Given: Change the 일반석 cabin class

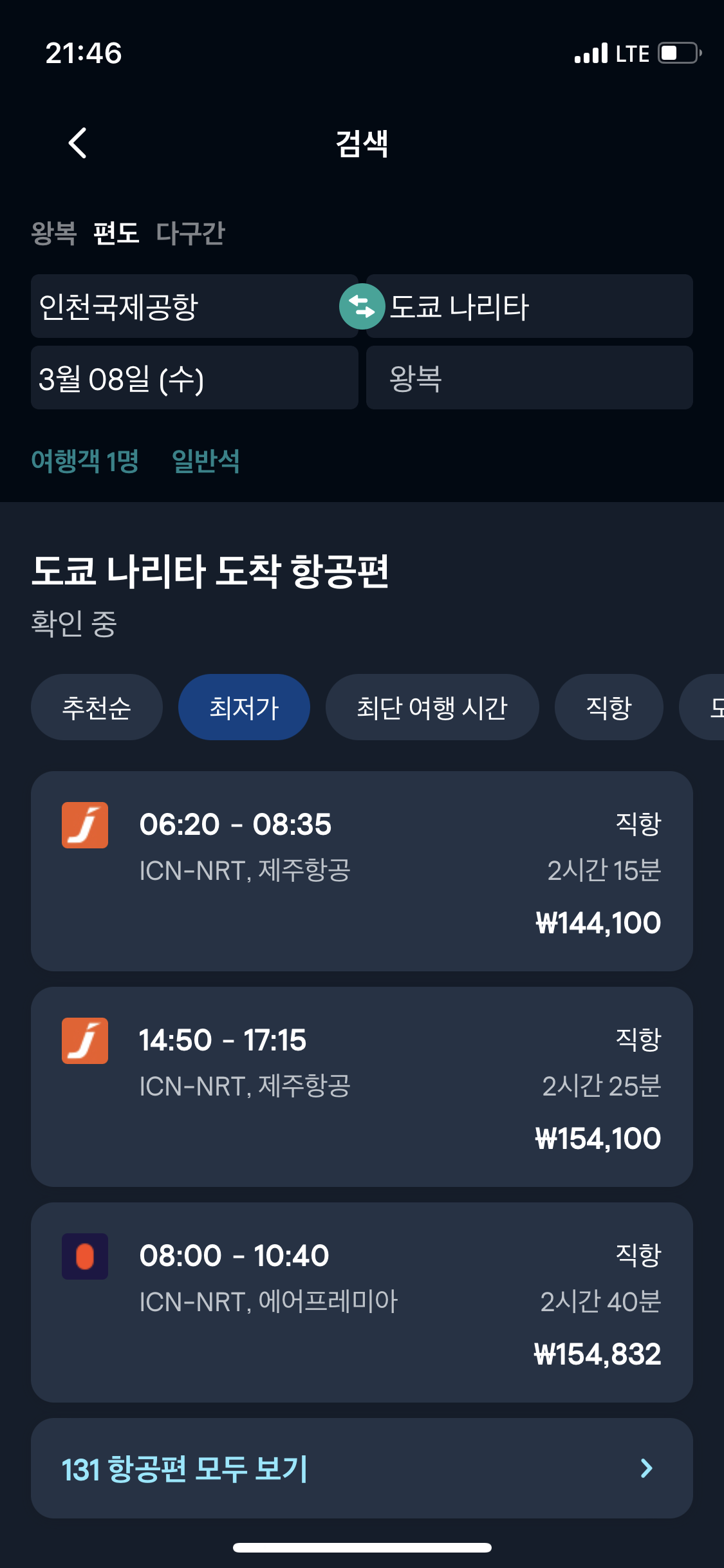Looking at the screenshot, I should (x=206, y=461).
